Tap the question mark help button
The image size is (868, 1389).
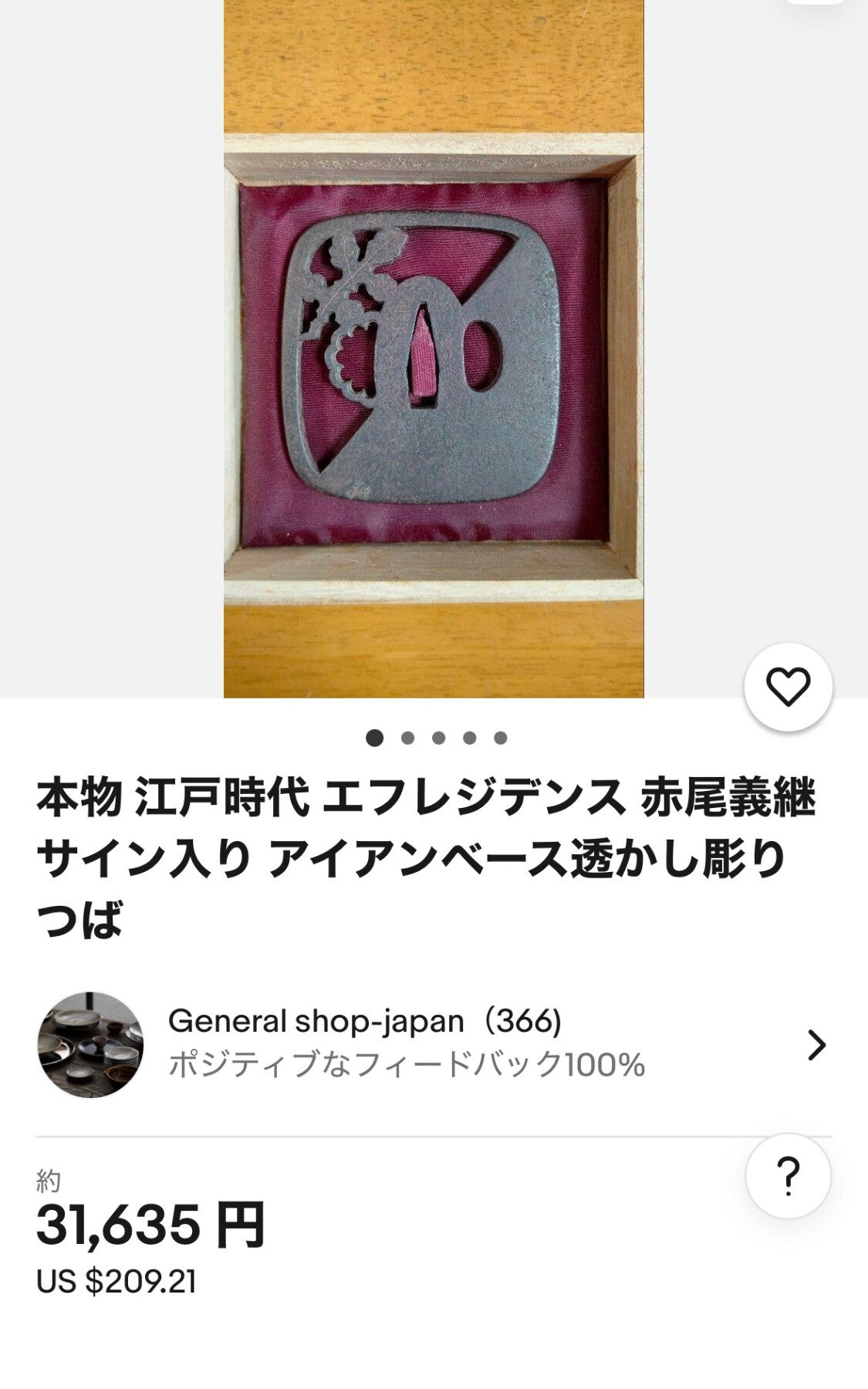coord(788,1175)
